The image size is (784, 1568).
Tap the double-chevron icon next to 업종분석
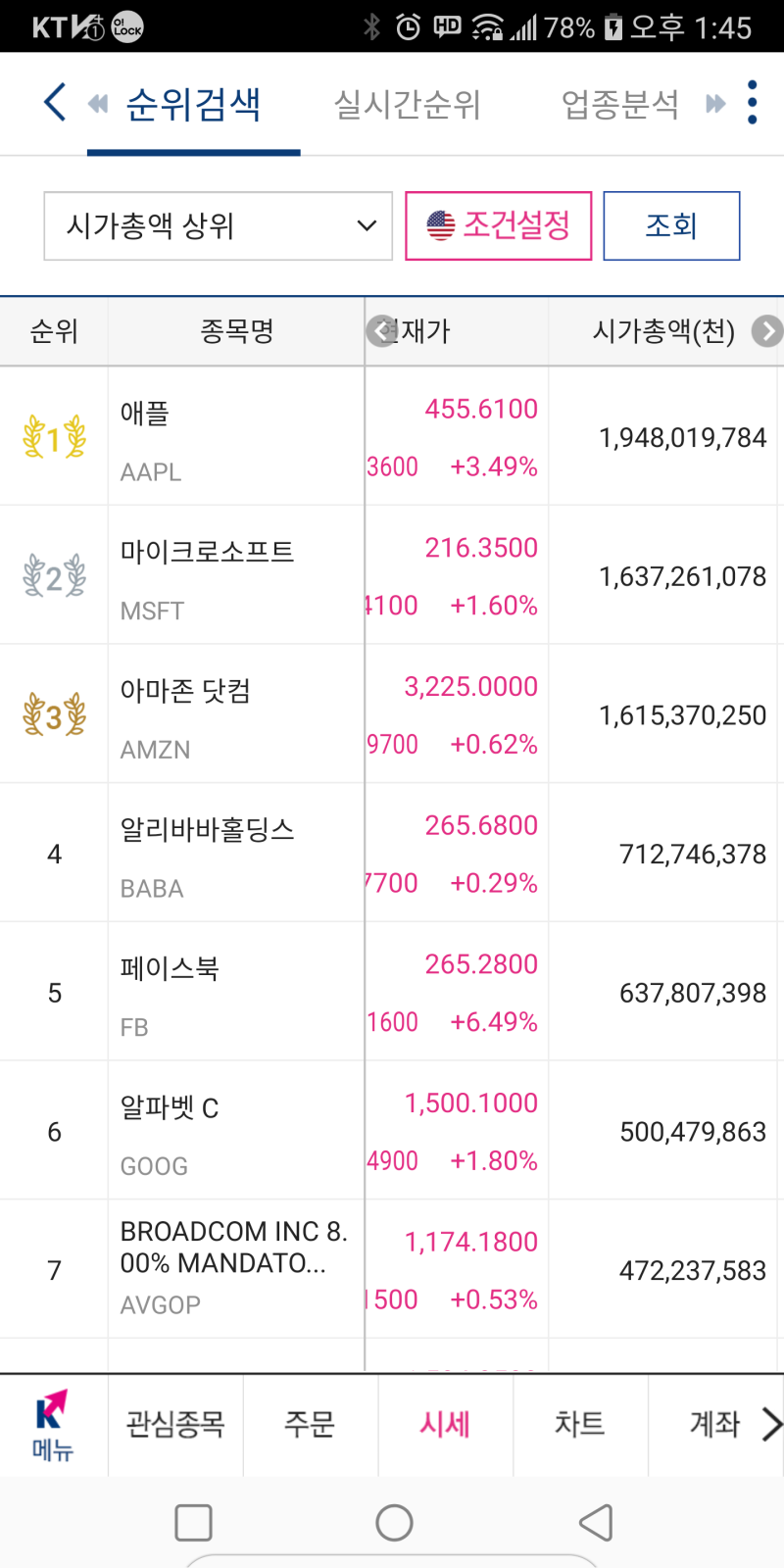click(716, 102)
